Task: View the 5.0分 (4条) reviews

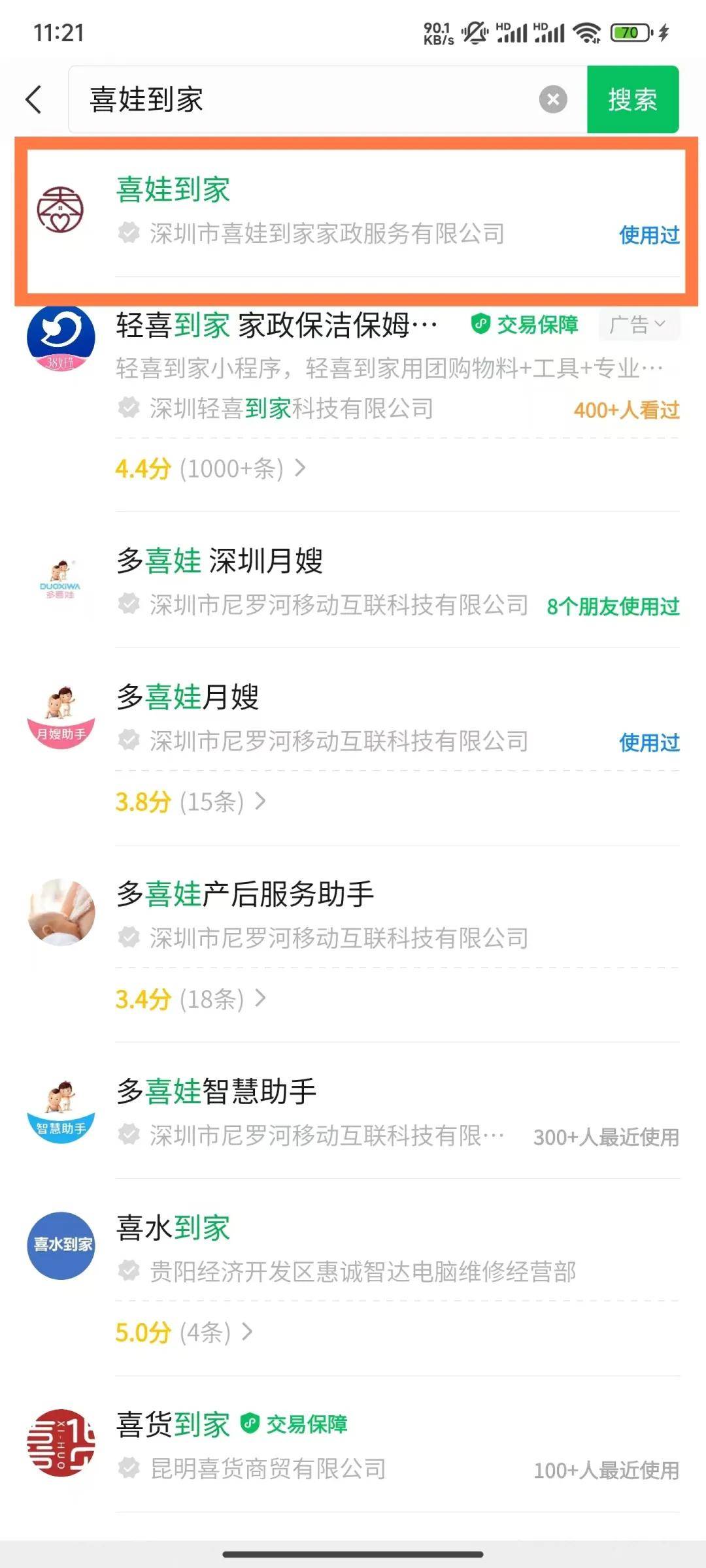Action: coord(183,1332)
